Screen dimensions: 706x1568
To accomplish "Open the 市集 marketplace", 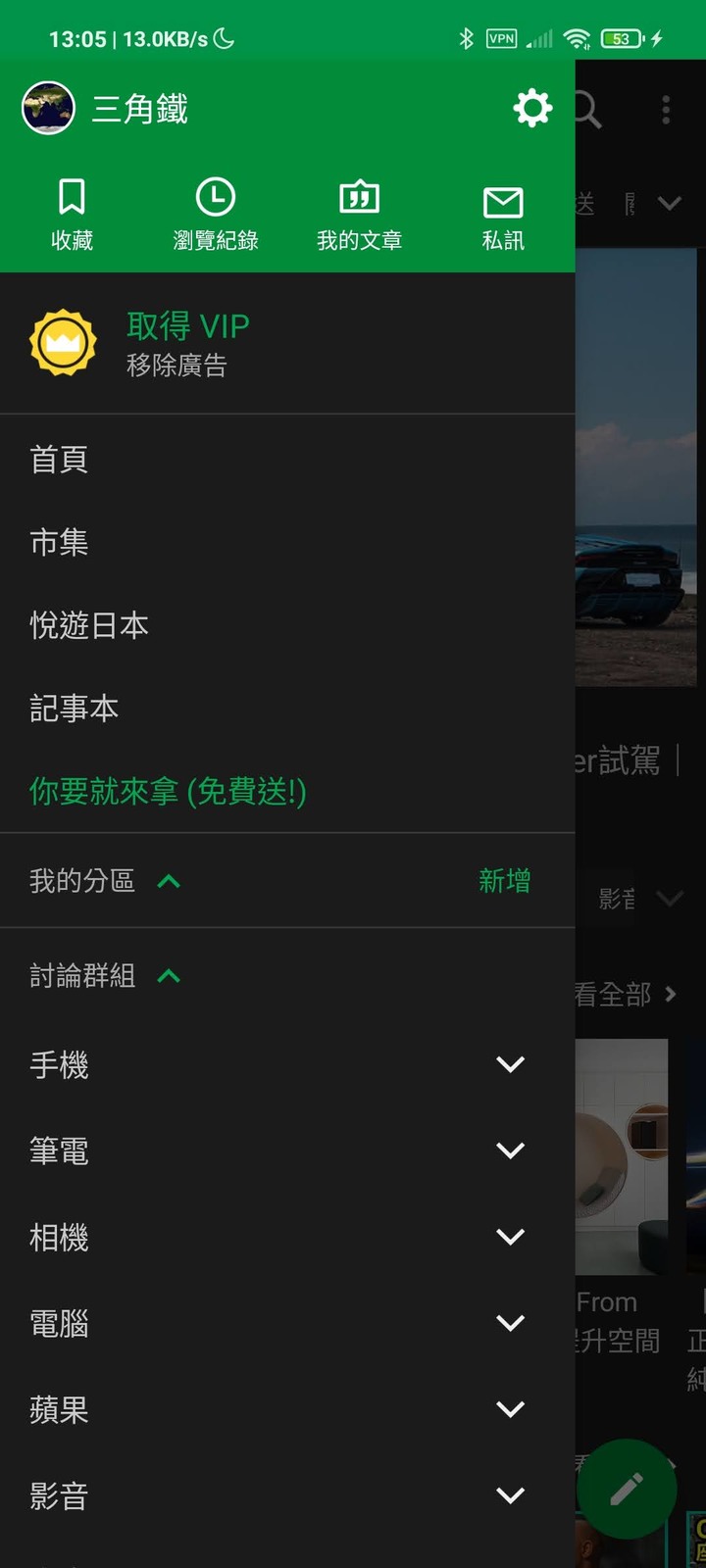I will tap(59, 542).
